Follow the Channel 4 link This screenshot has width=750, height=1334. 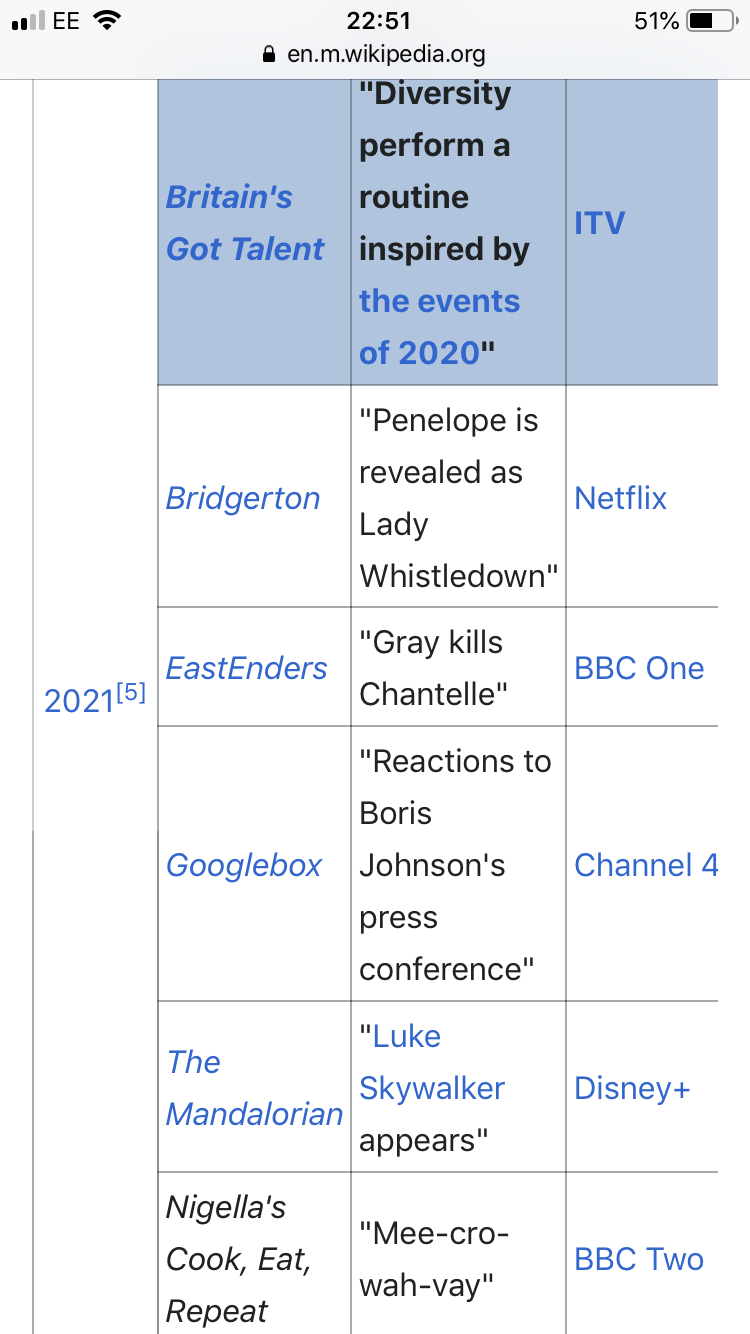tap(645, 865)
